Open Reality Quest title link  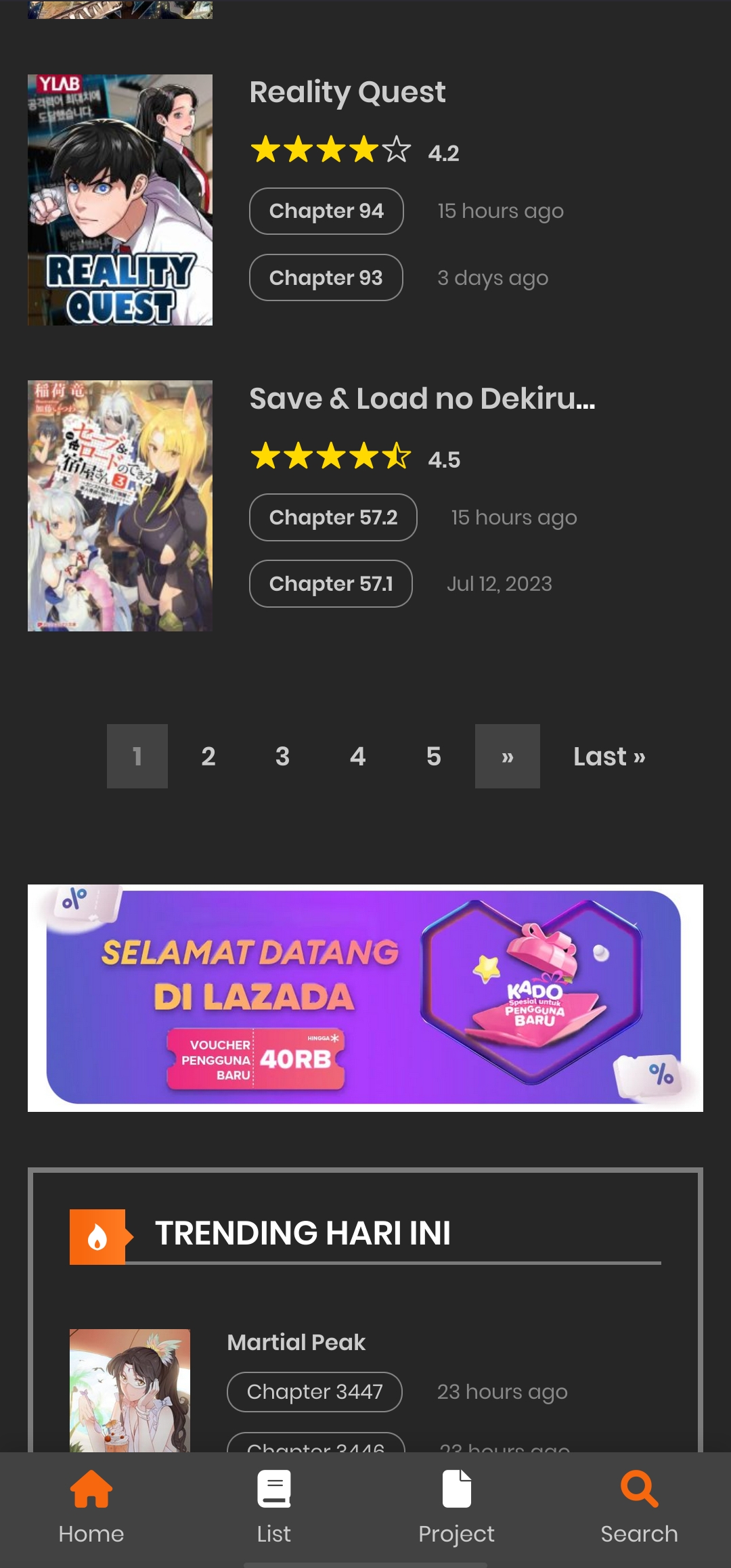click(347, 92)
